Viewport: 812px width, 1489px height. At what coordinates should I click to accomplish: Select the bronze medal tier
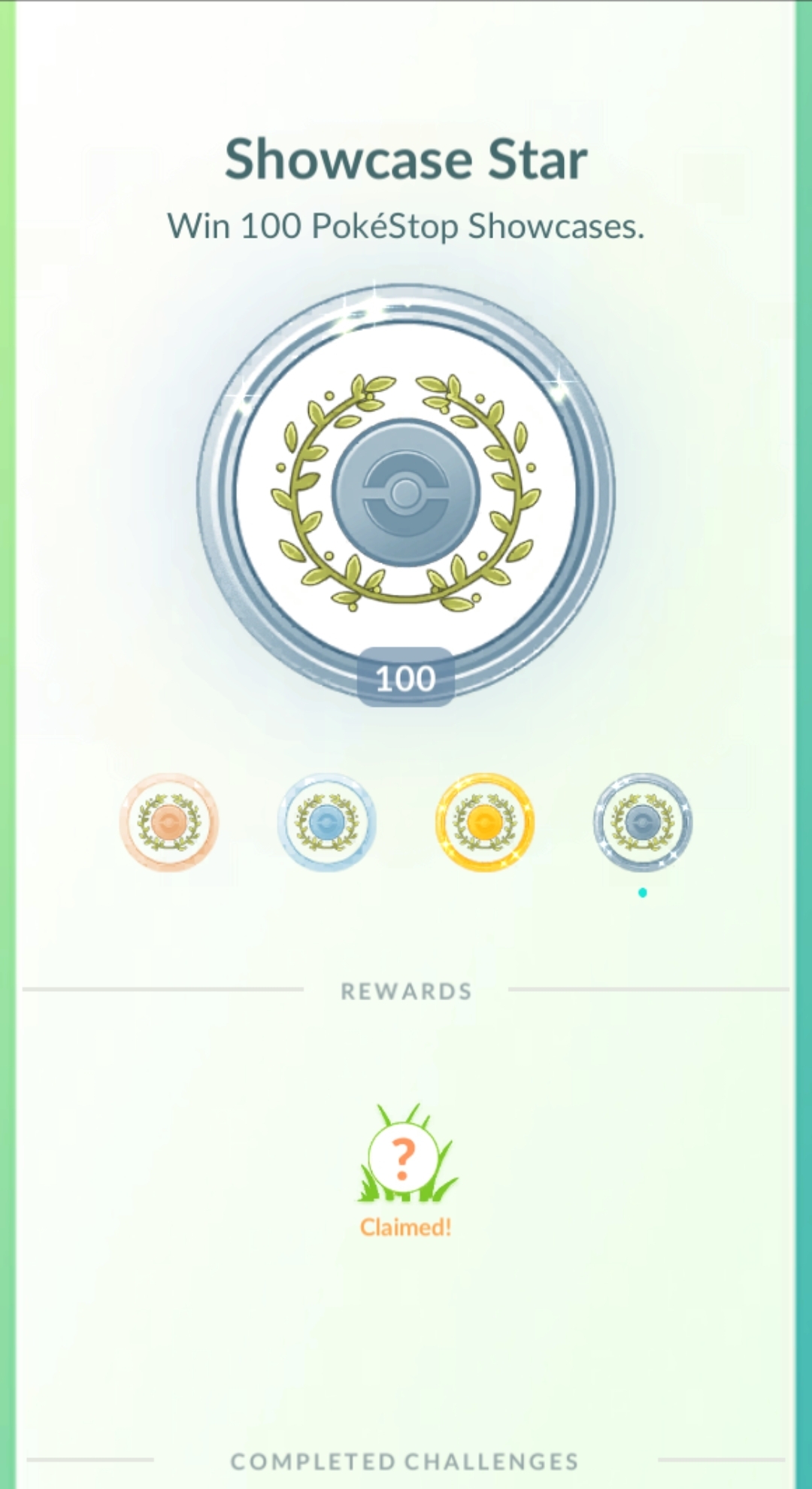169,822
